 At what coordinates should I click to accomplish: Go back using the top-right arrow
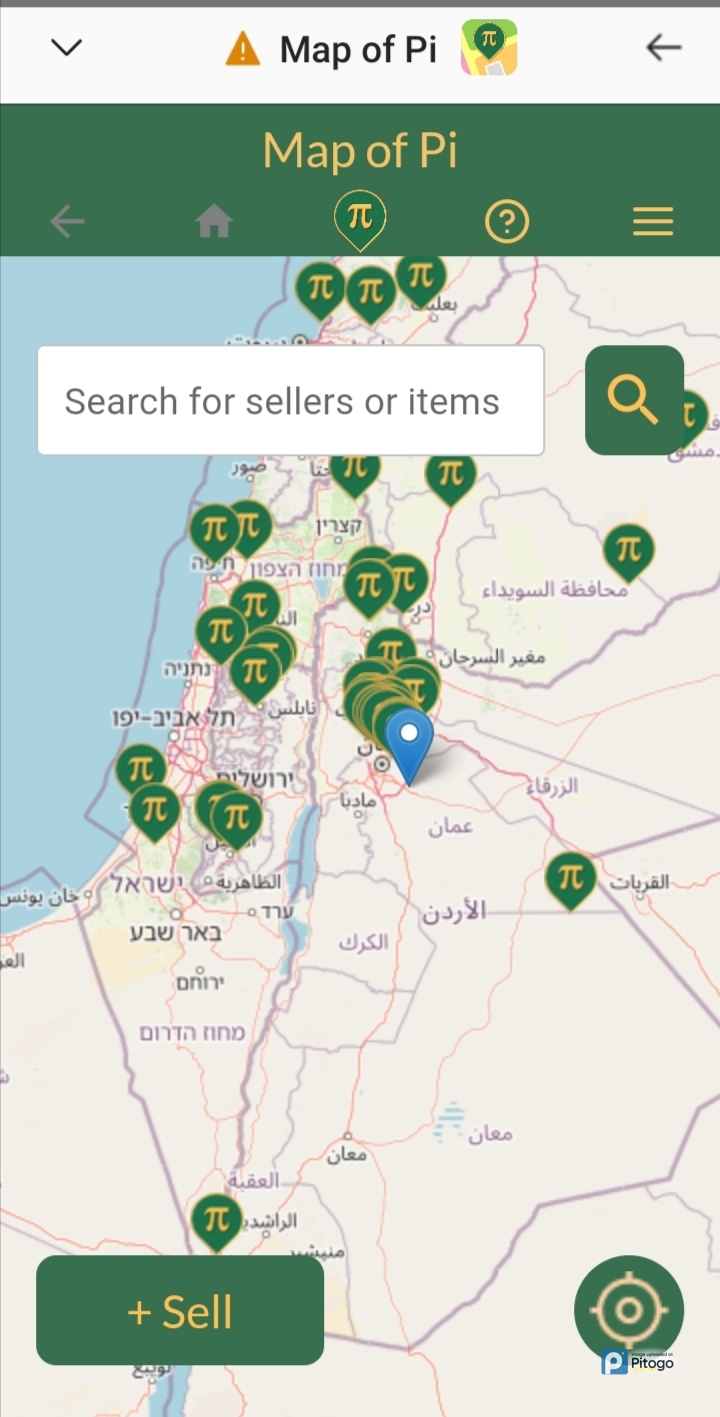[x=663, y=47]
